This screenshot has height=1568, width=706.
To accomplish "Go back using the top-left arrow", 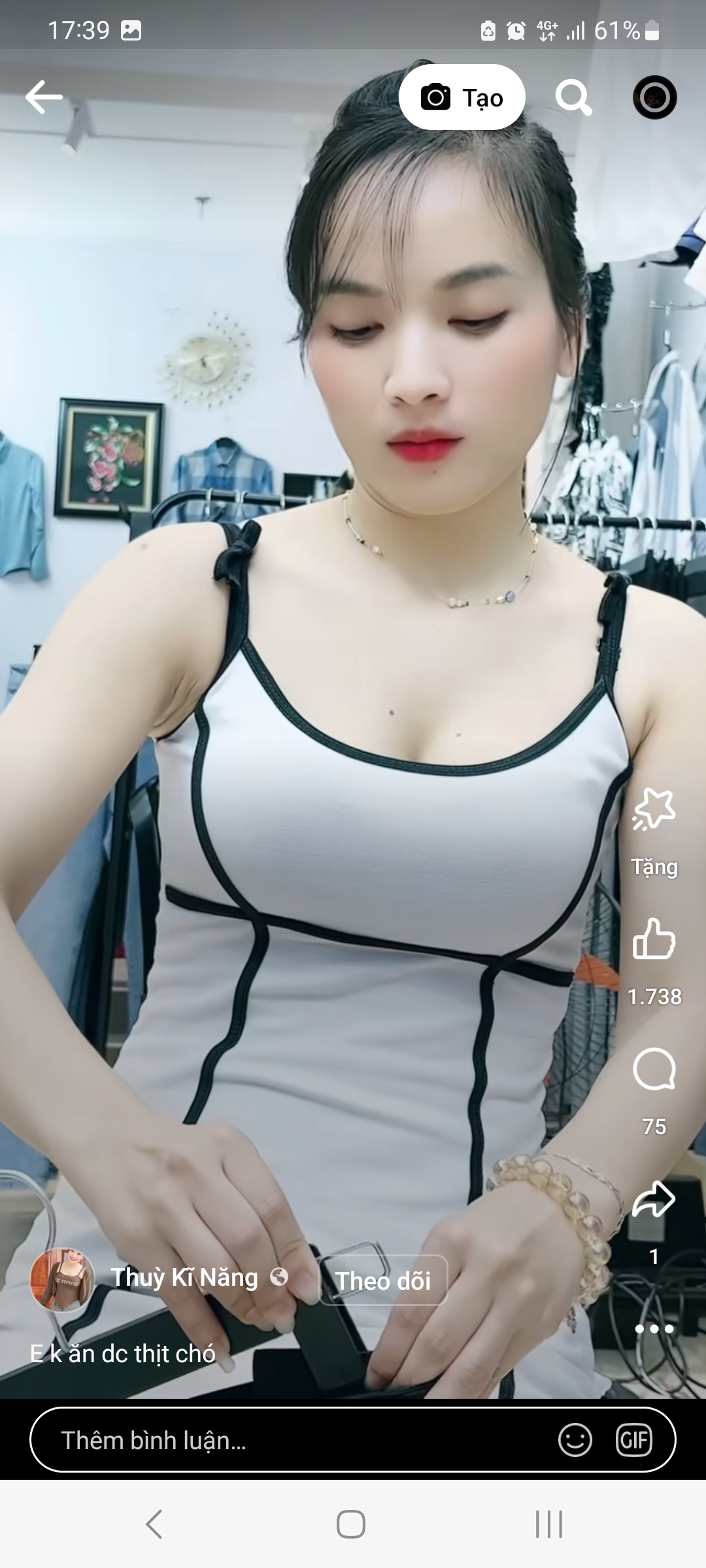I will [44, 97].
